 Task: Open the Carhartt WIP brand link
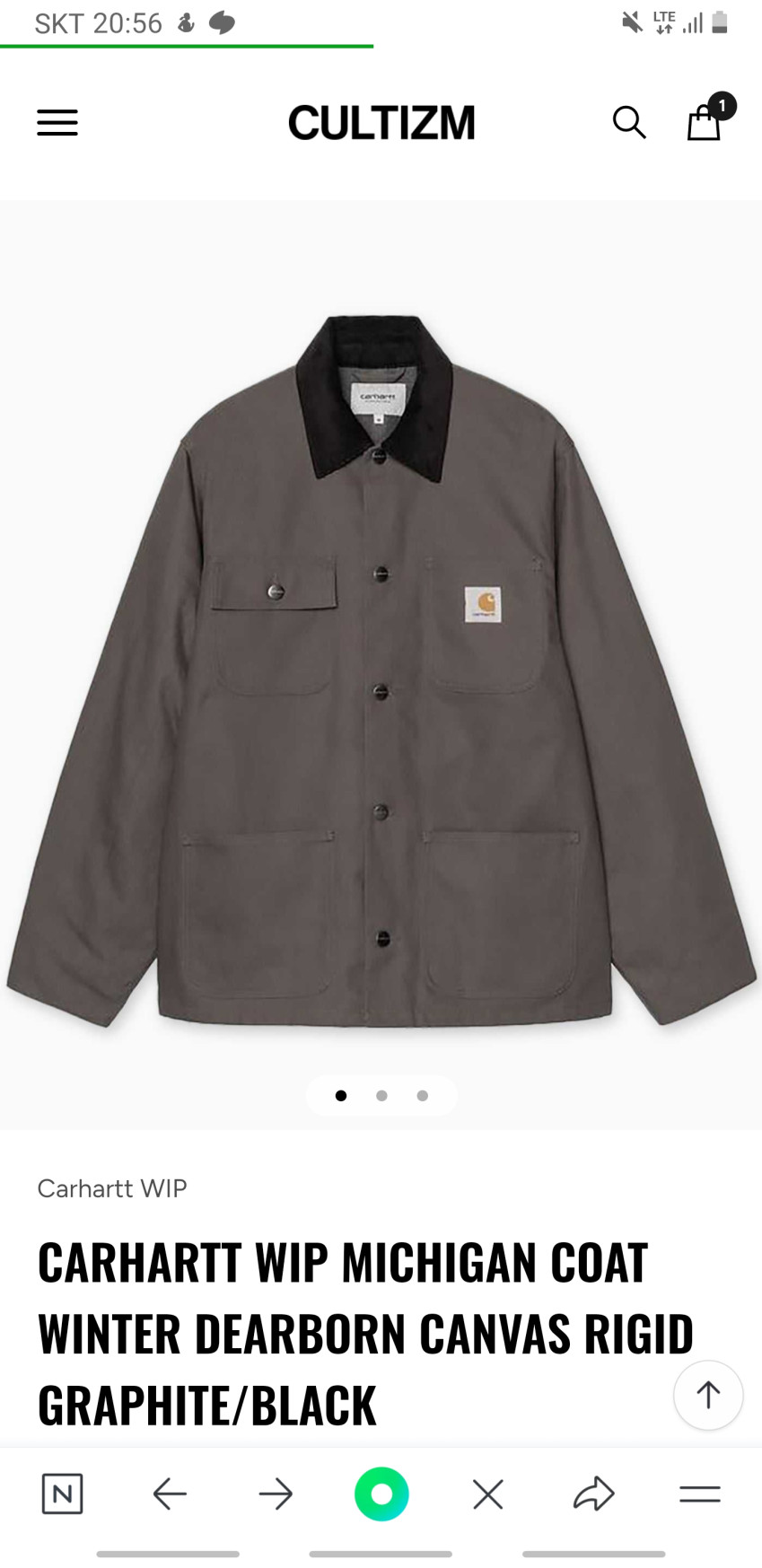[112, 1188]
